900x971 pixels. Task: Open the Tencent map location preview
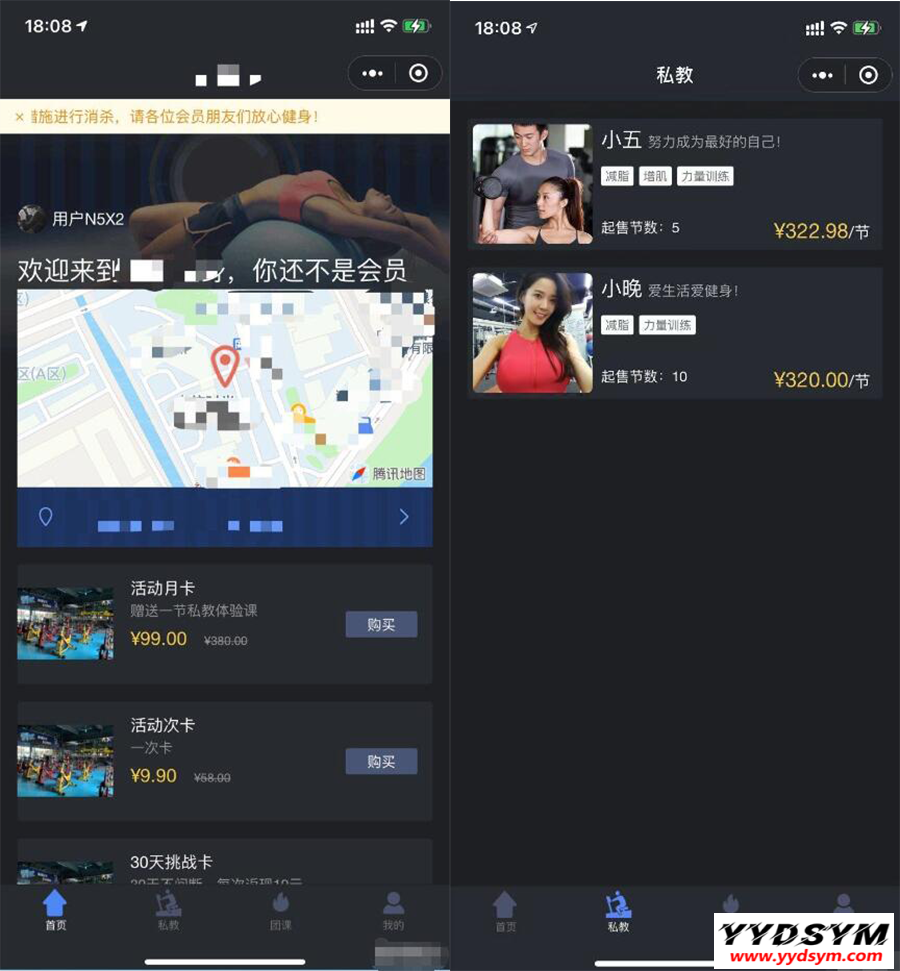point(225,388)
